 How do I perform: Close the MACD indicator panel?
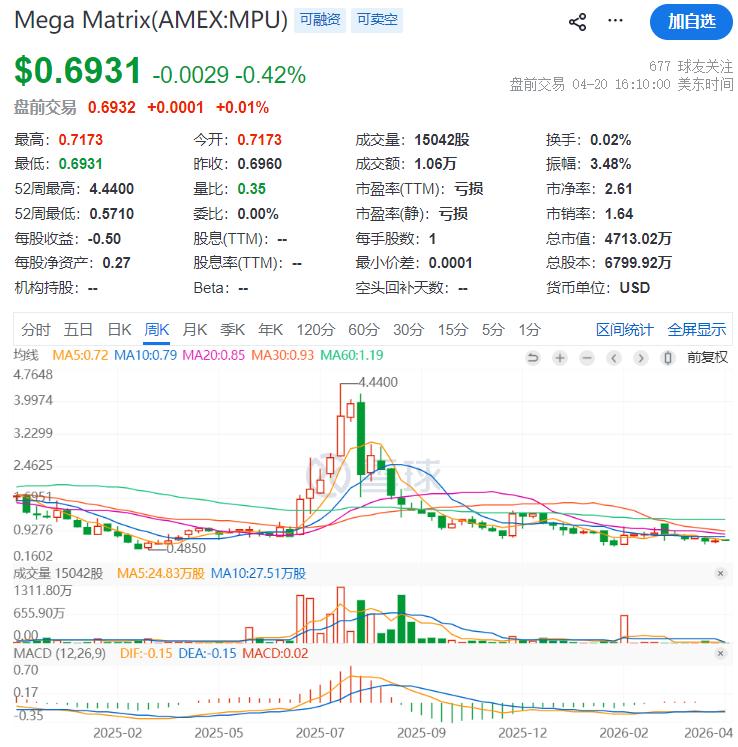tap(720, 653)
